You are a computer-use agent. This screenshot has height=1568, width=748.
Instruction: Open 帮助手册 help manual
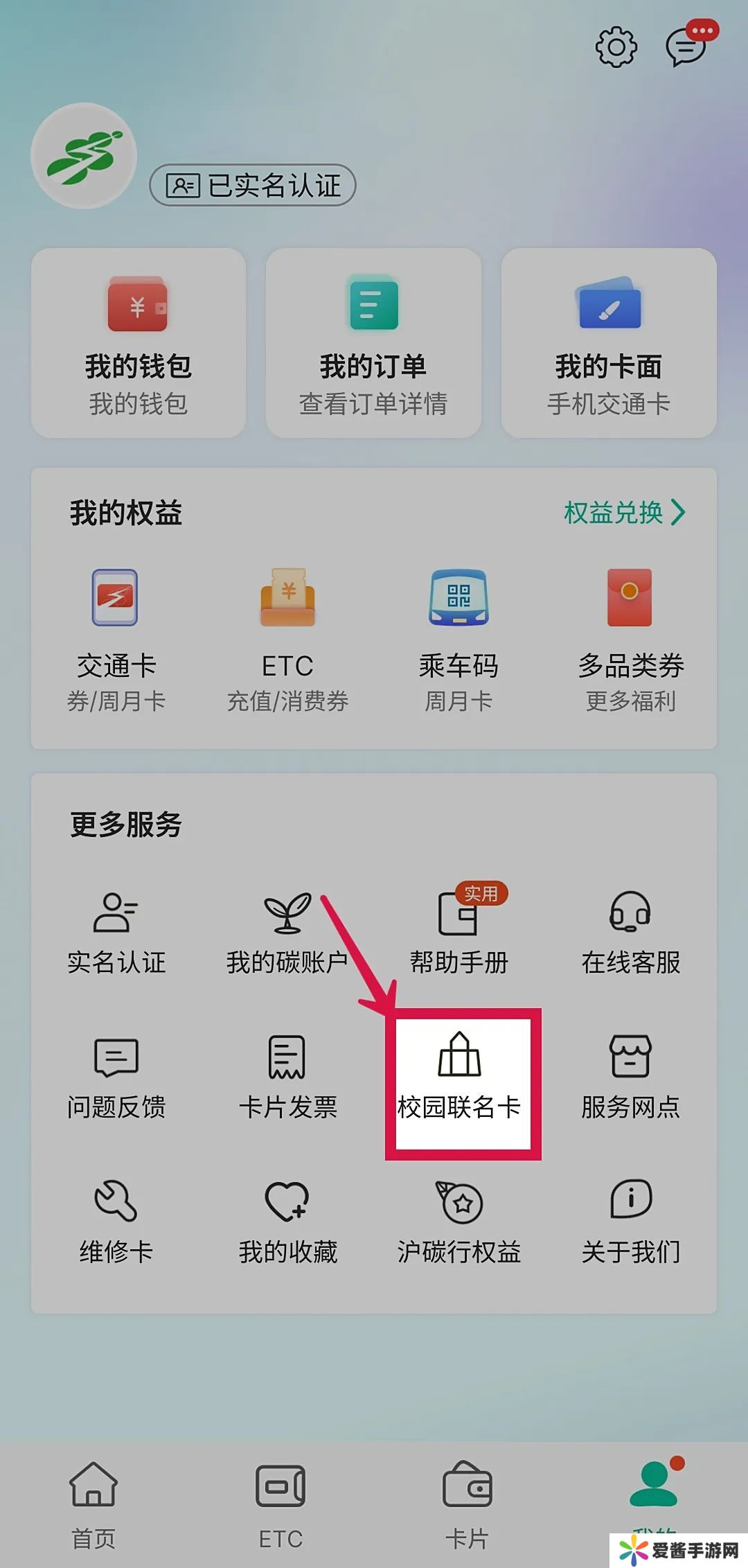click(458, 932)
